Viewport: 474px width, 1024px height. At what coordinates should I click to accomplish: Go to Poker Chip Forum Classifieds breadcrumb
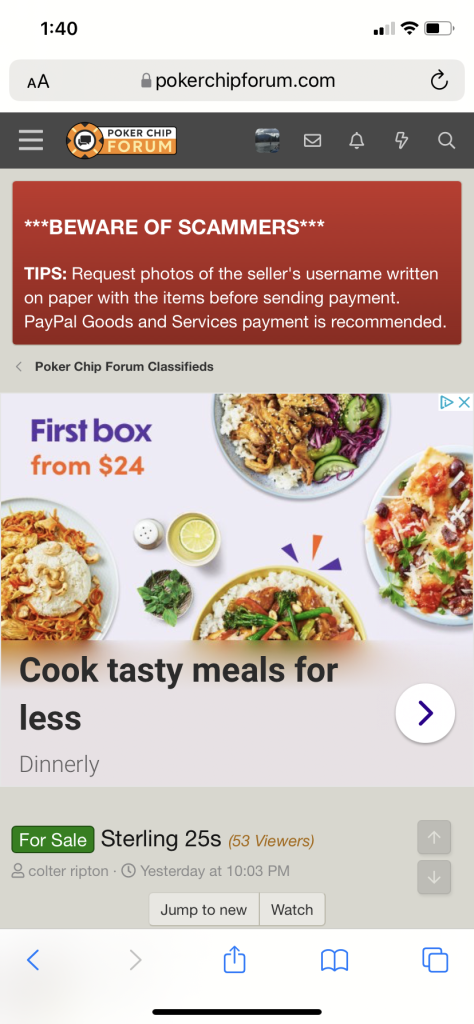click(x=124, y=367)
